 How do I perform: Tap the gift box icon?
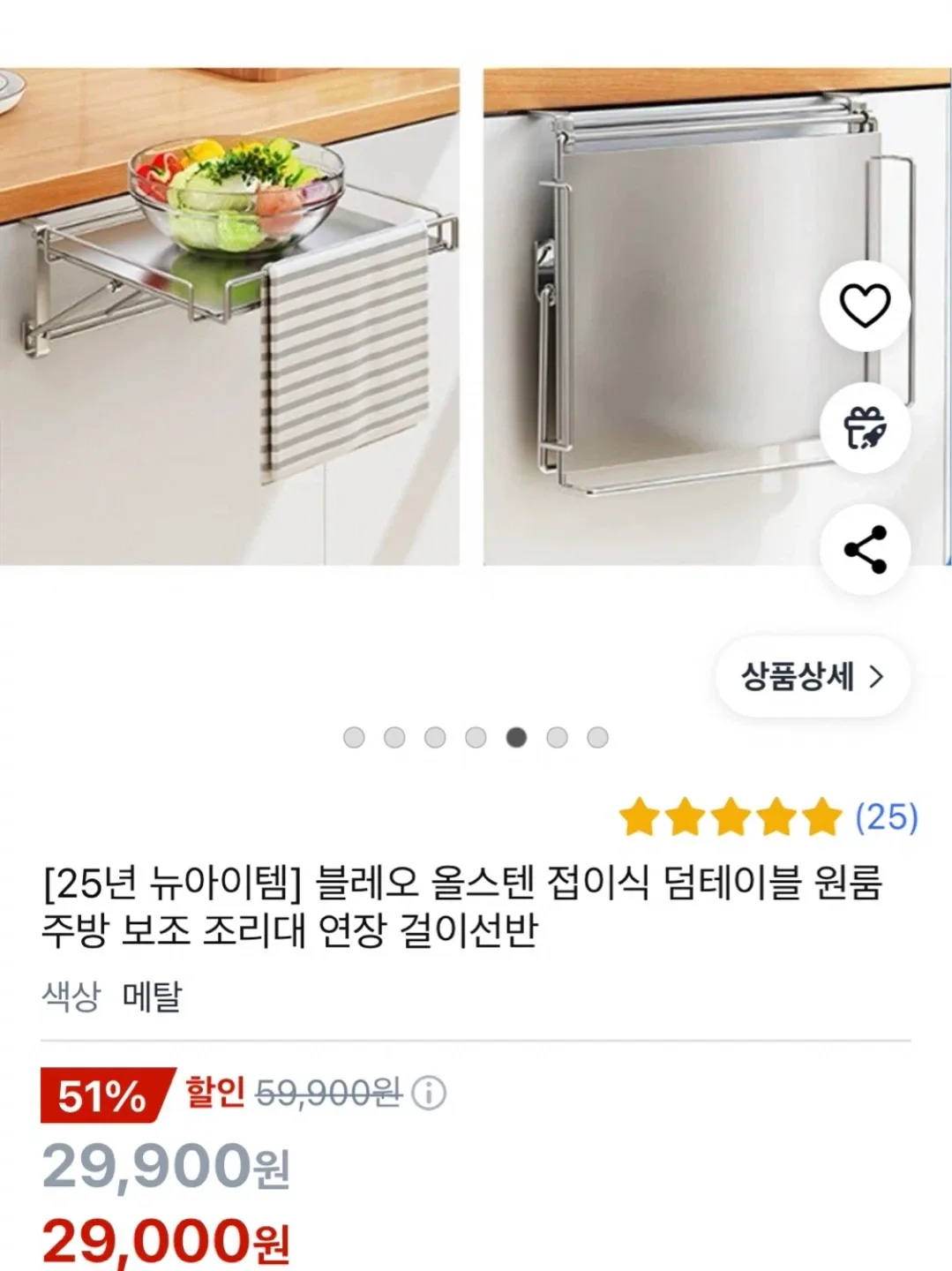[865, 428]
